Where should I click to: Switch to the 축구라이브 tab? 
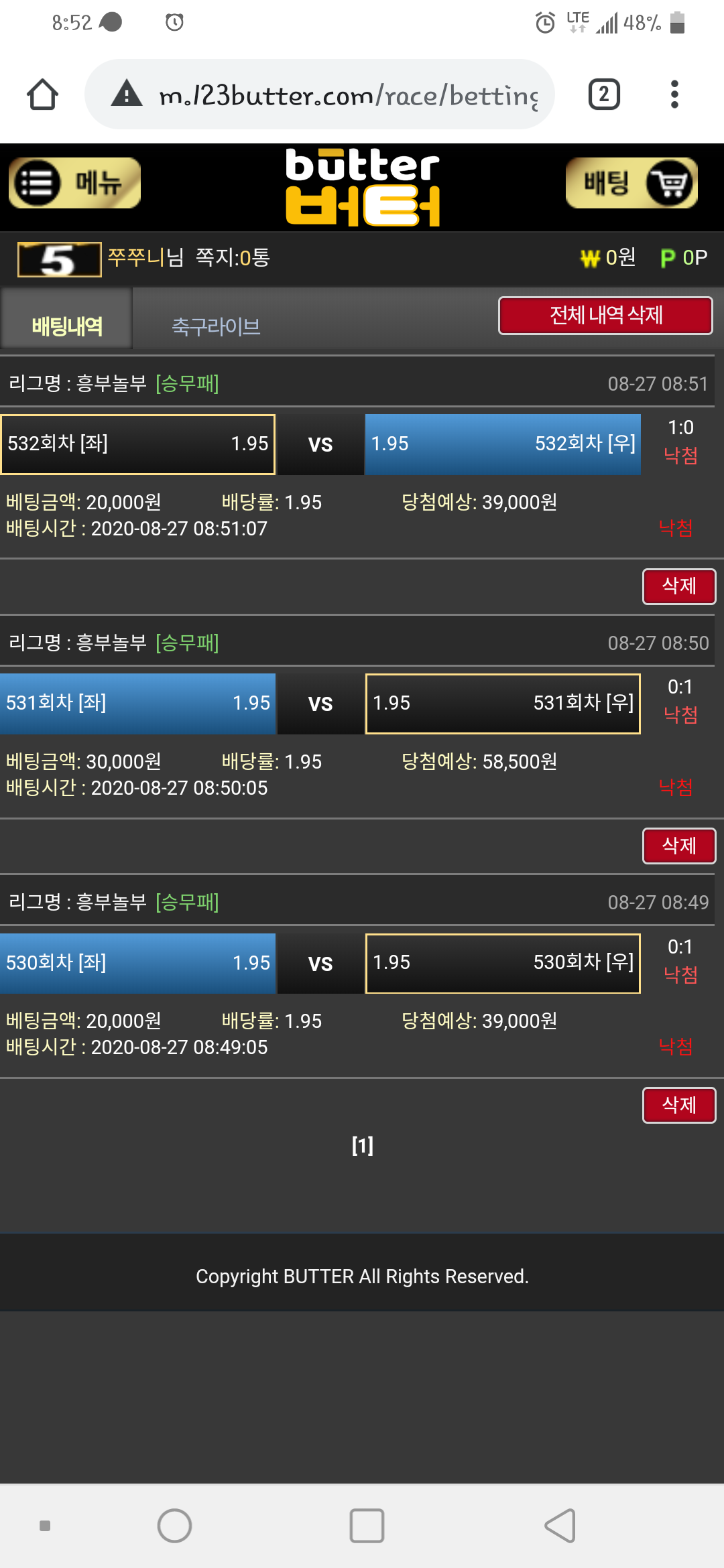pos(216,326)
